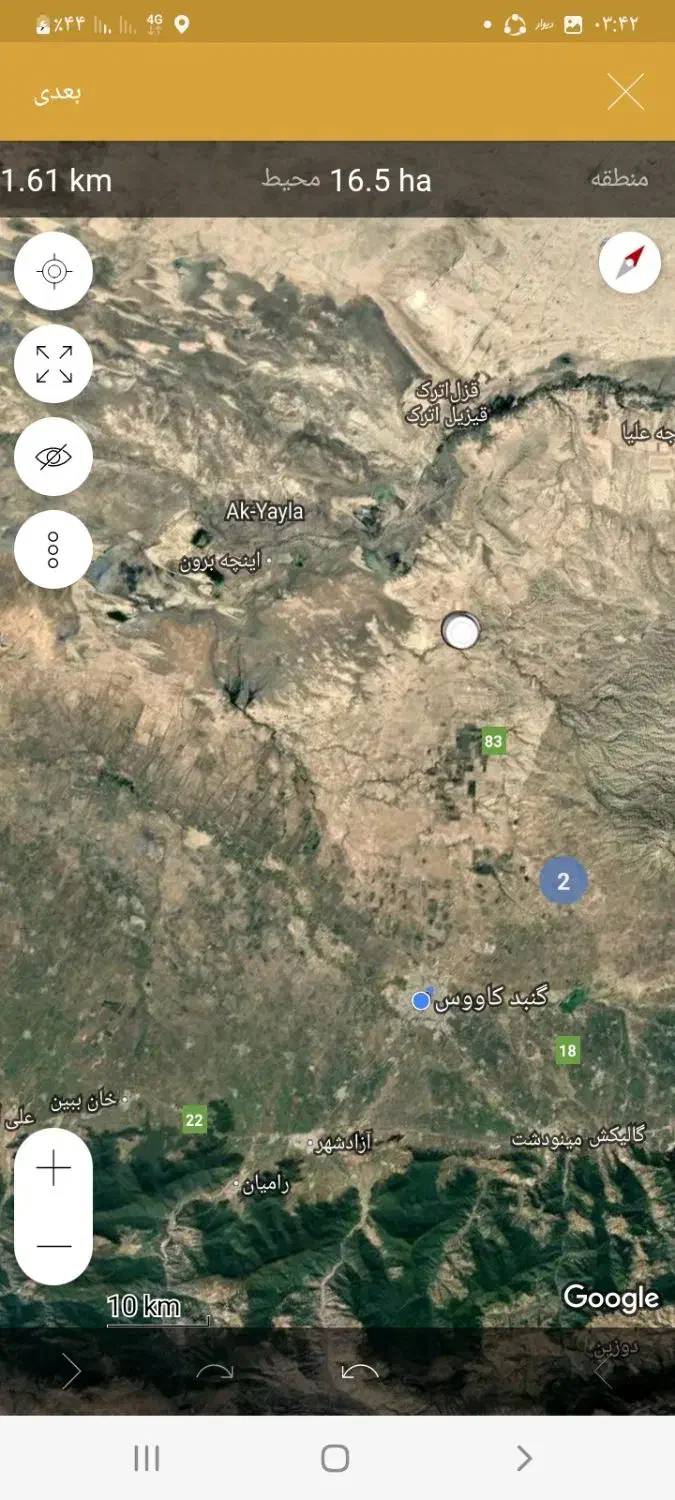Redo the last undone point

[215, 1372]
